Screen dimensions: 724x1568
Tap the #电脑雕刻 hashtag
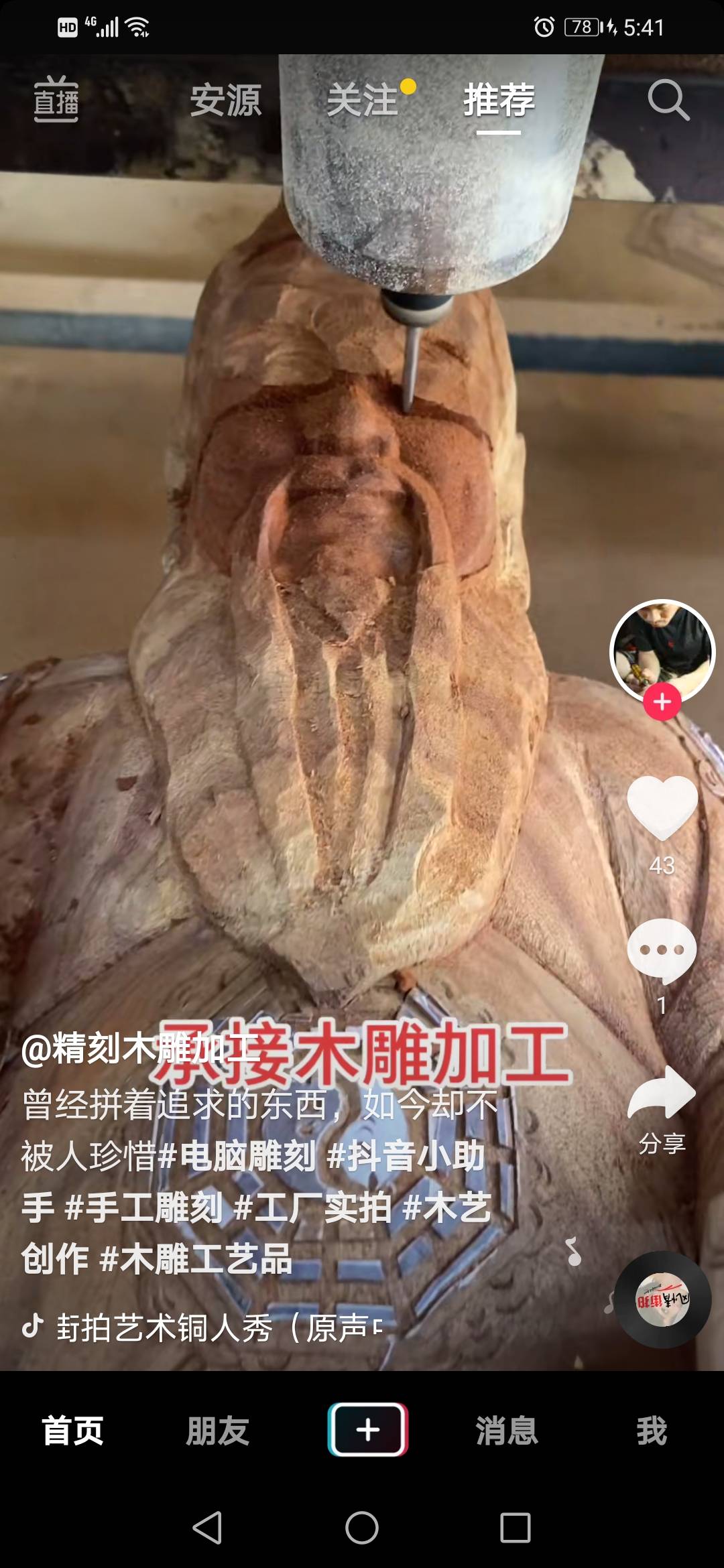(238, 1156)
